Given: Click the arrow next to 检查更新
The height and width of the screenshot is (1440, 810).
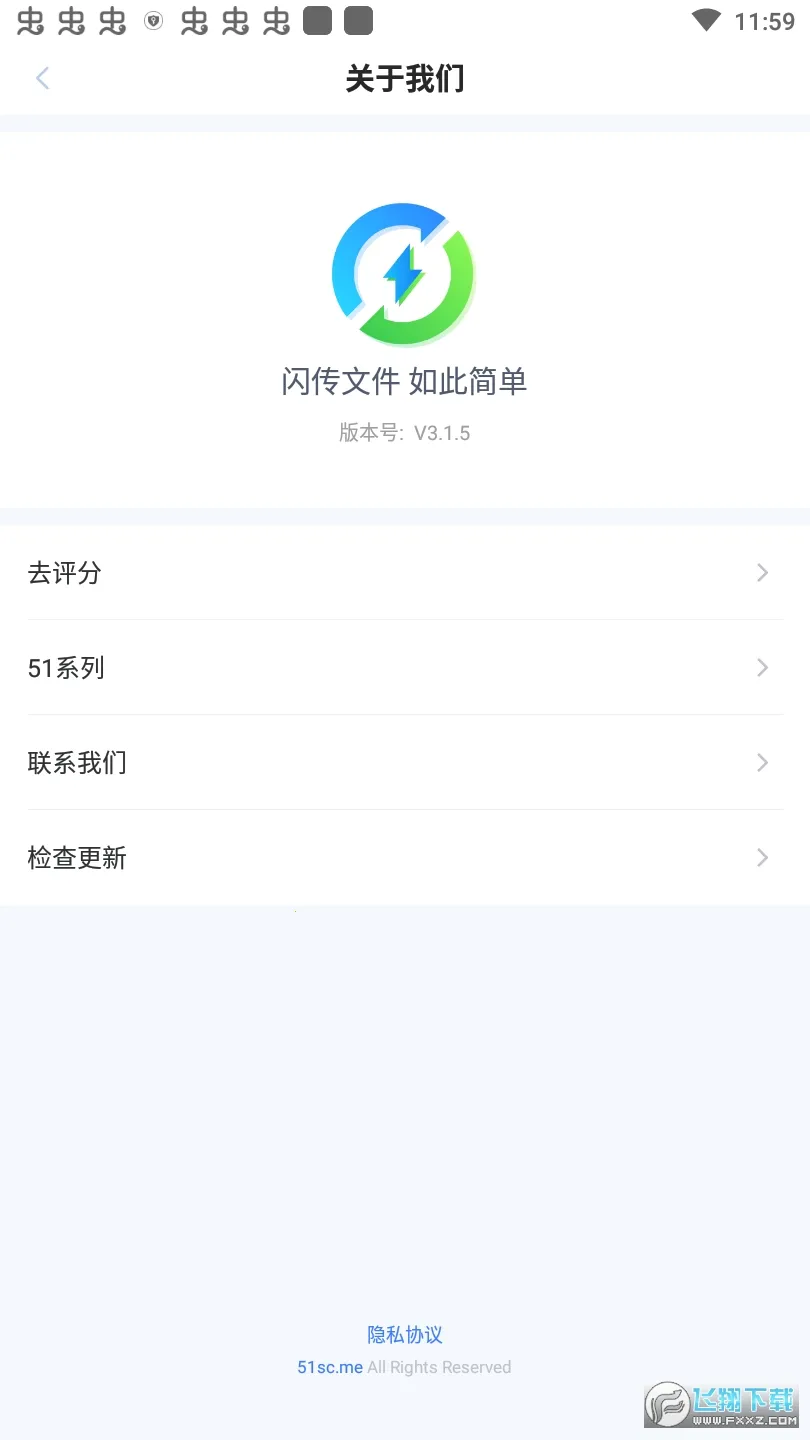Looking at the screenshot, I should [762, 857].
